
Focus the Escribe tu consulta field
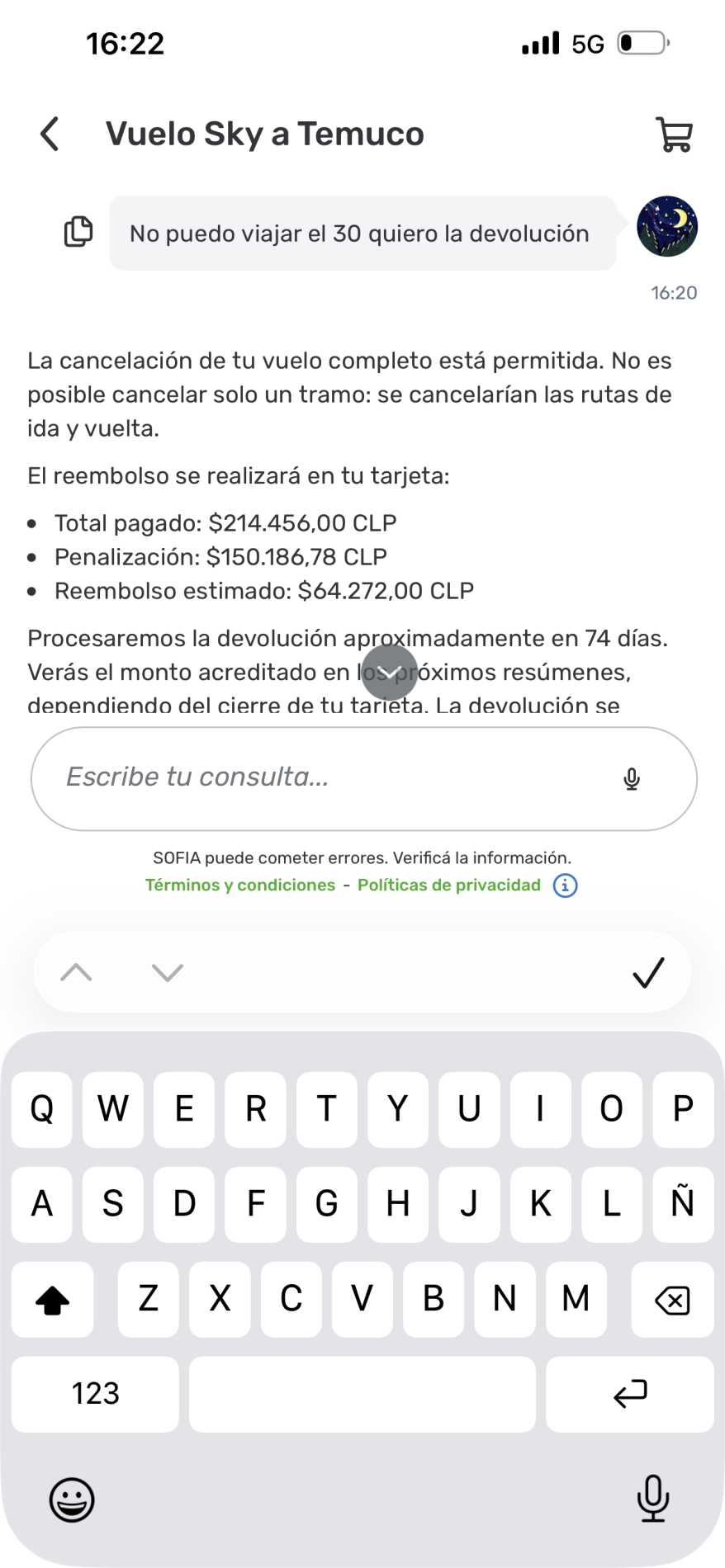coord(364,778)
